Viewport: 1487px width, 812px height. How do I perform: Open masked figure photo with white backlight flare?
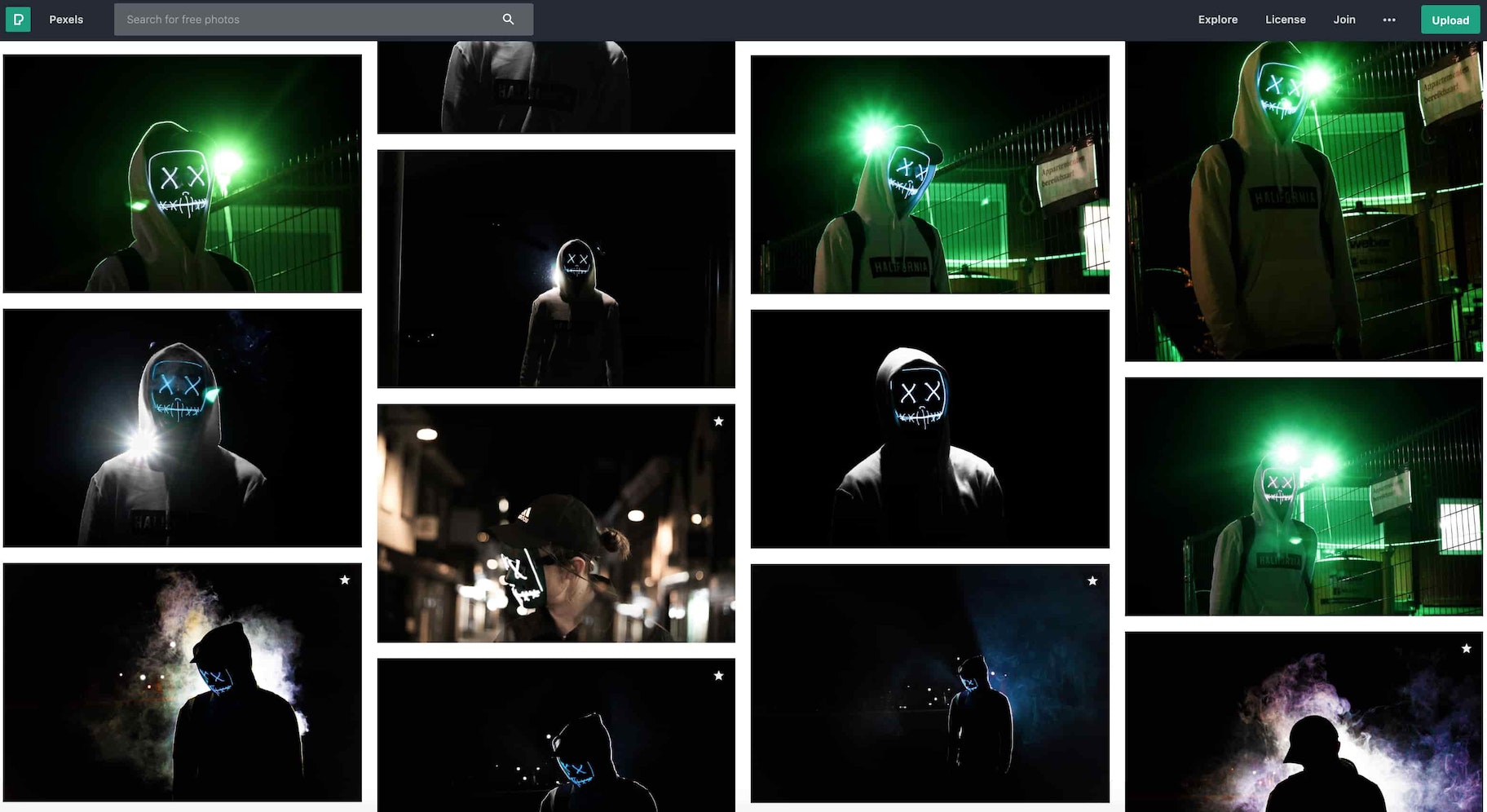pos(182,428)
